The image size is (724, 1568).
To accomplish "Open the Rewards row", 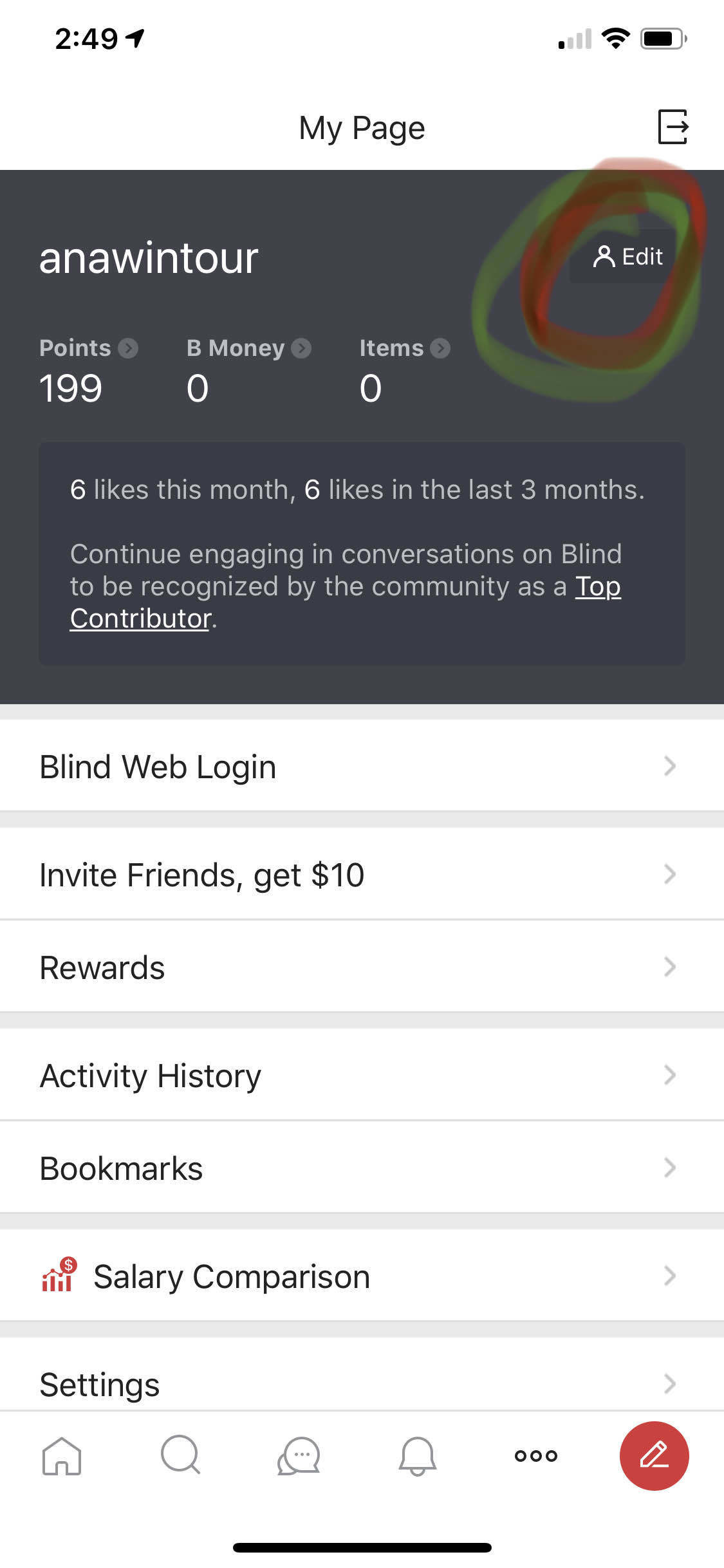I will point(100,967).
